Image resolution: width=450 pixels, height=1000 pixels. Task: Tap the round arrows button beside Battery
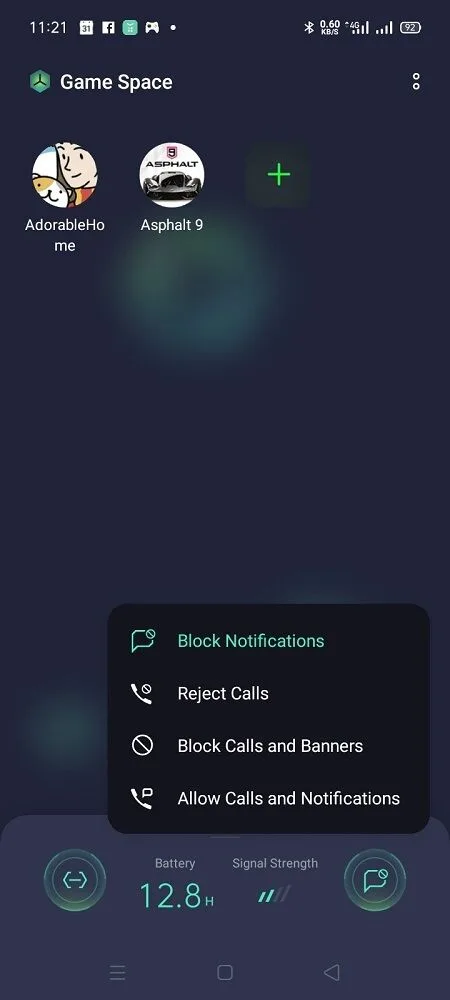75,880
